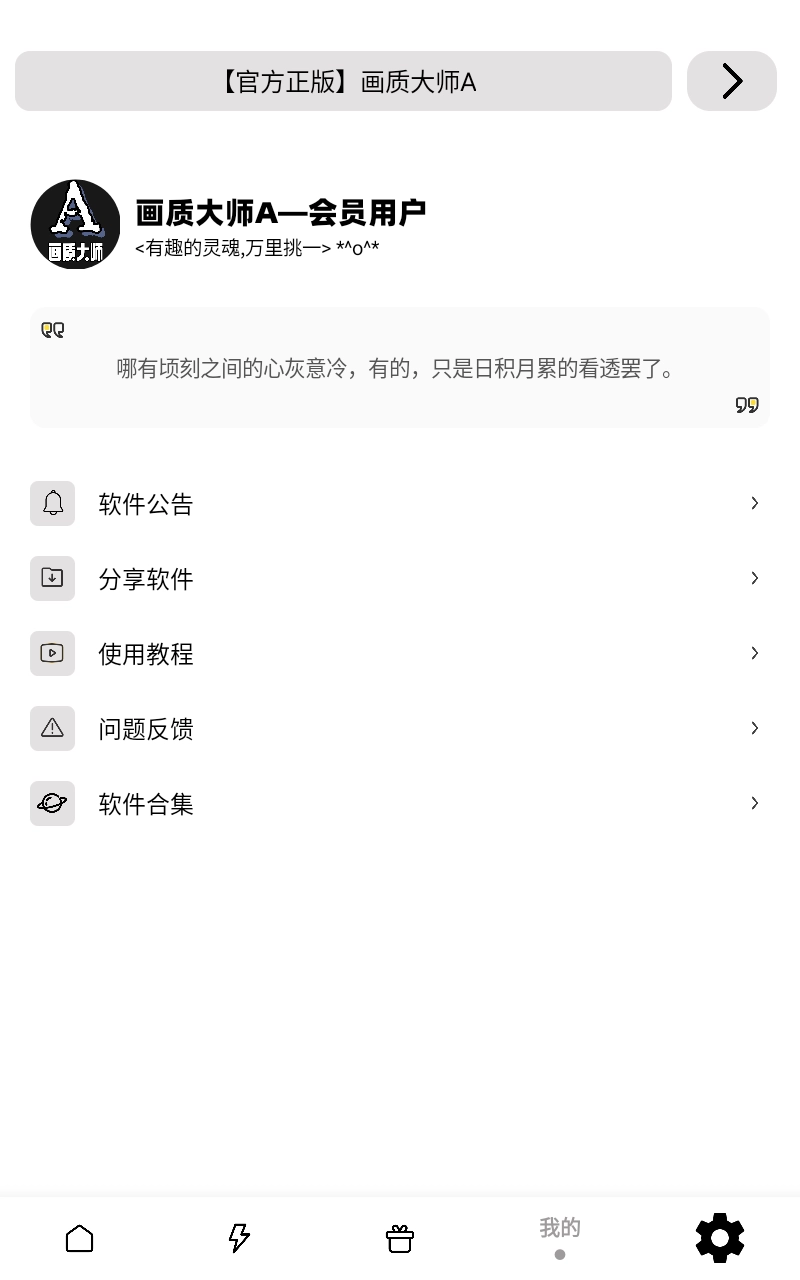Open 软件合集 app collection

(x=400, y=804)
